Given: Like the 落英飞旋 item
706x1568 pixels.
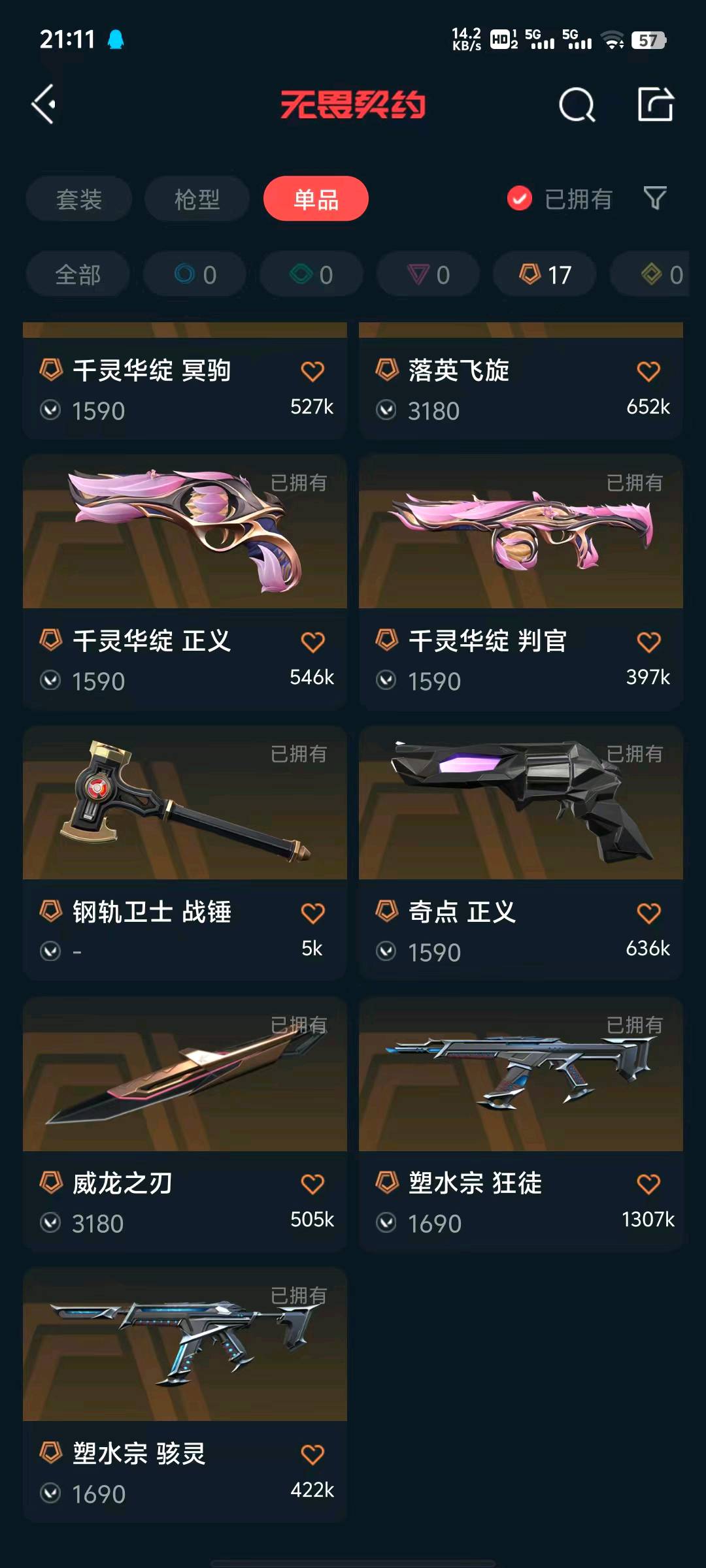Looking at the screenshot, I should (x=648, y=371).
